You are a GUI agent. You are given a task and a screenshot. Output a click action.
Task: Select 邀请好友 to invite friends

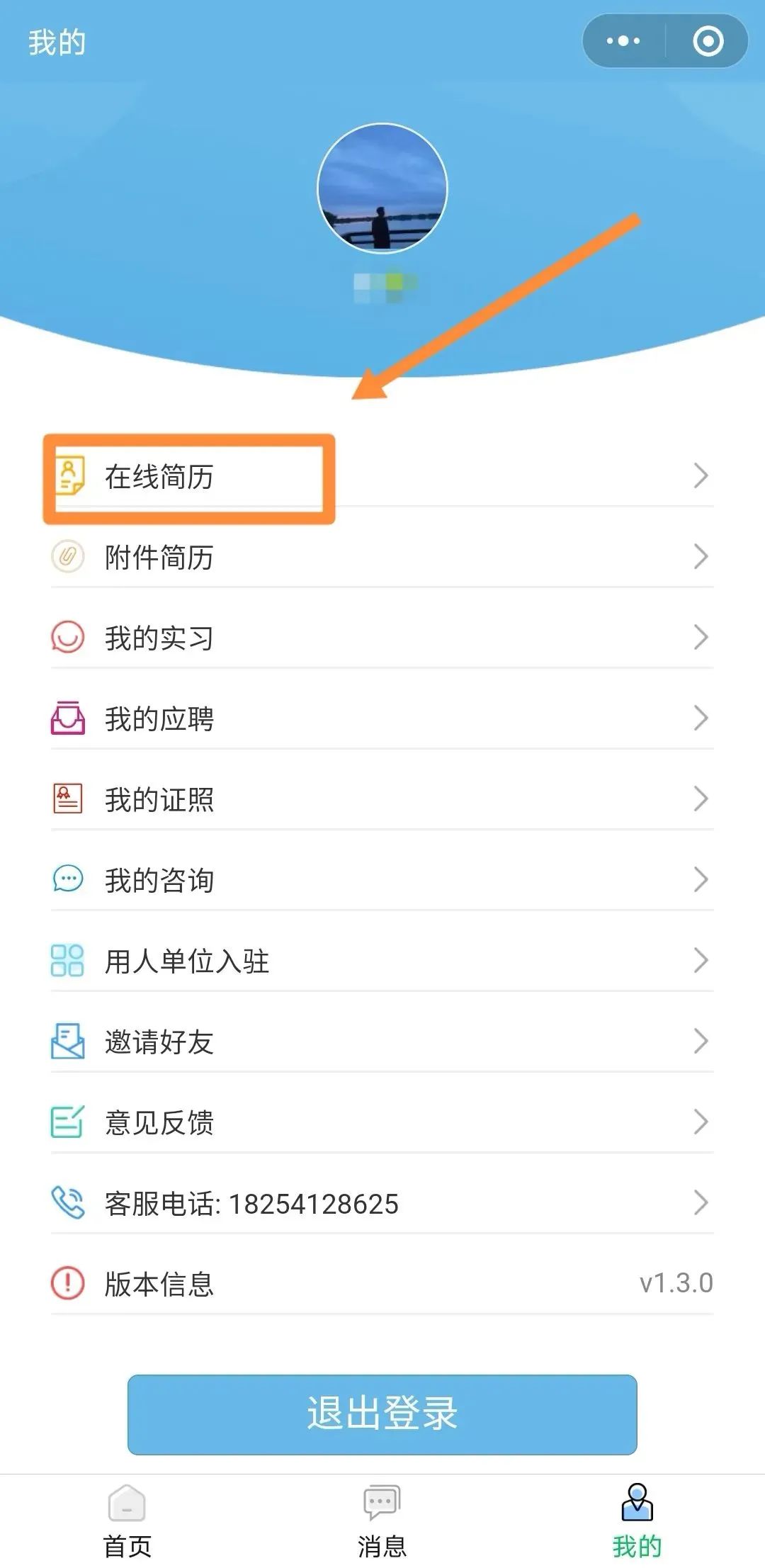coord(381,1042)
